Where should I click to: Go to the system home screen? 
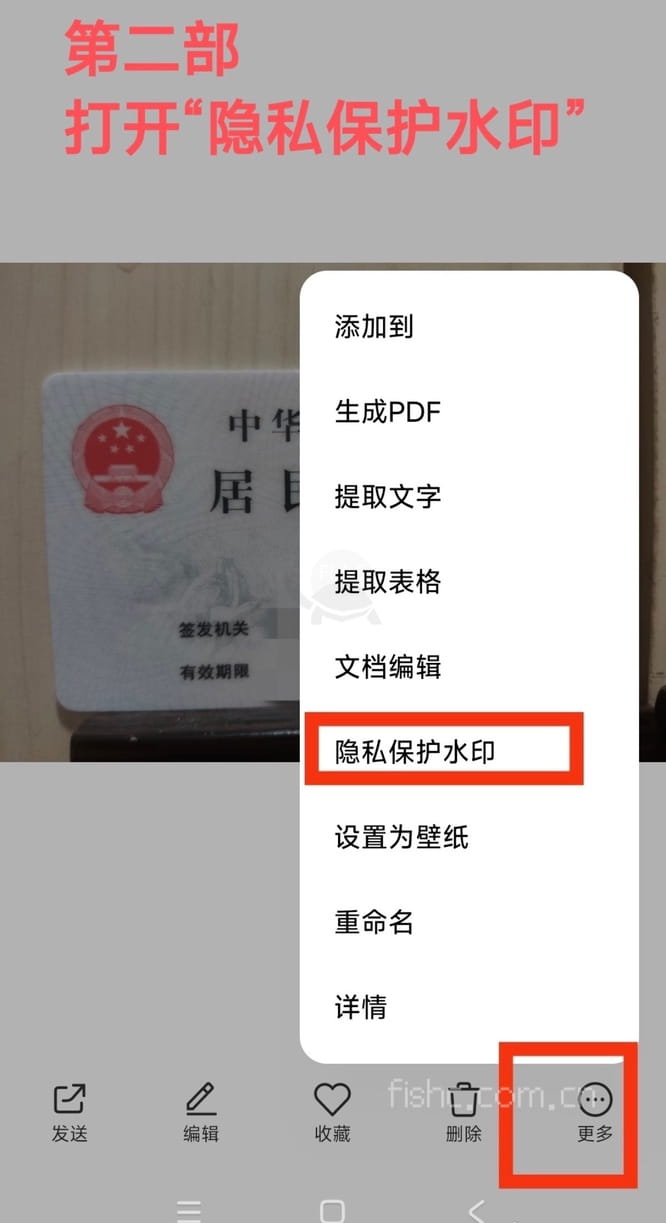tap(333, 1211)
